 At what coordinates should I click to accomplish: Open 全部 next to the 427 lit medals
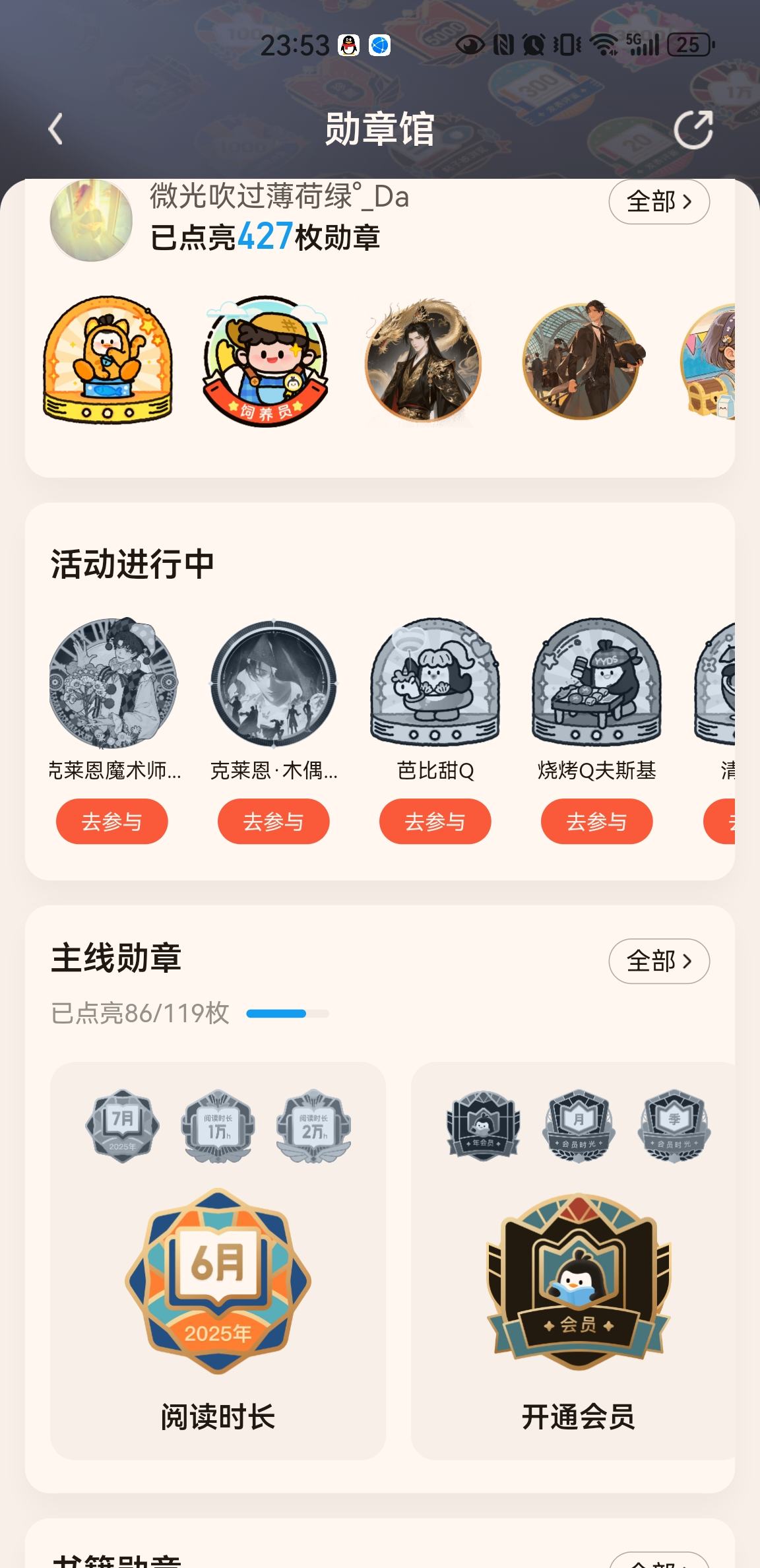click(x=658, y=201)
